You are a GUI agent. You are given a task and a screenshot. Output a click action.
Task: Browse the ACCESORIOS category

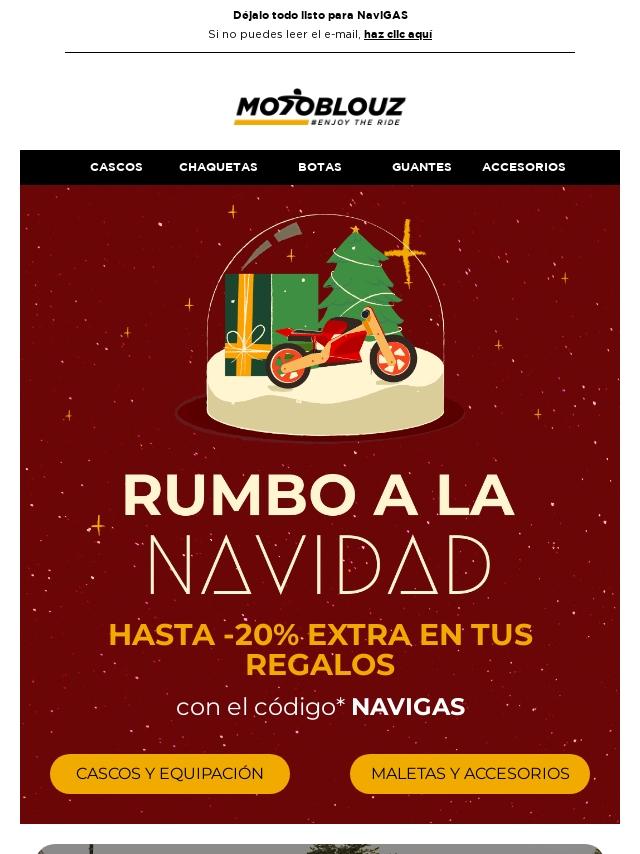coord(523,167)
